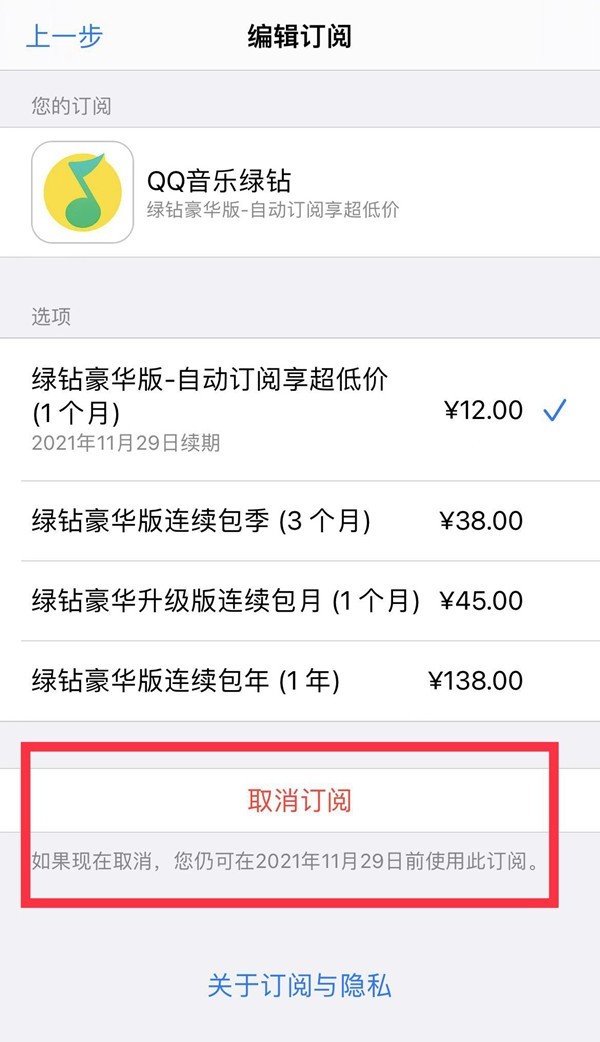The image size is (600, 1042).
Task: Select 绿钻豪华升级版连续包月 at ¥45.00
Action: tap(300, 601)
